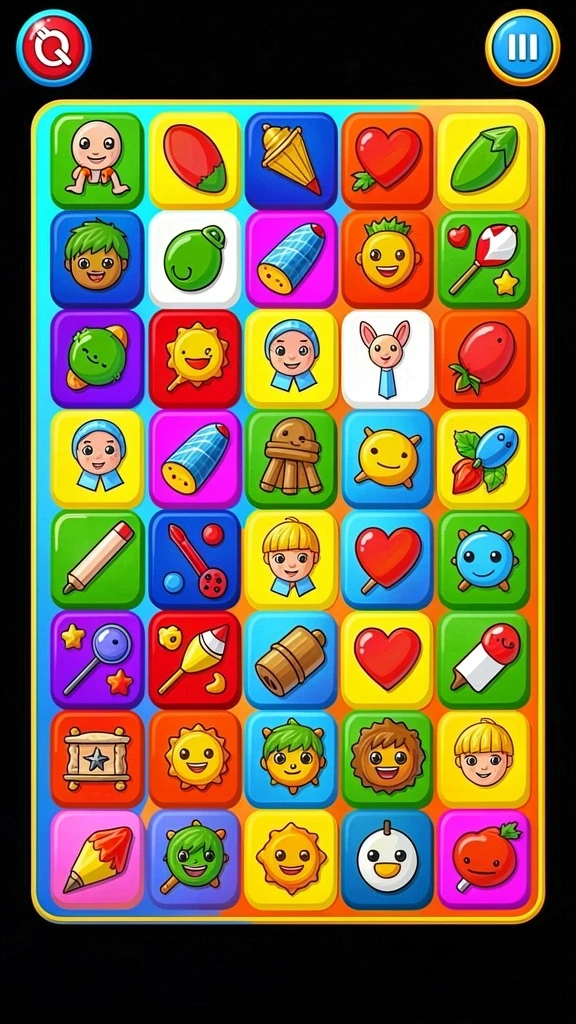Choose the red heart on yellow tile
This screenshot has width=576, height=1024.
[387, 660]
